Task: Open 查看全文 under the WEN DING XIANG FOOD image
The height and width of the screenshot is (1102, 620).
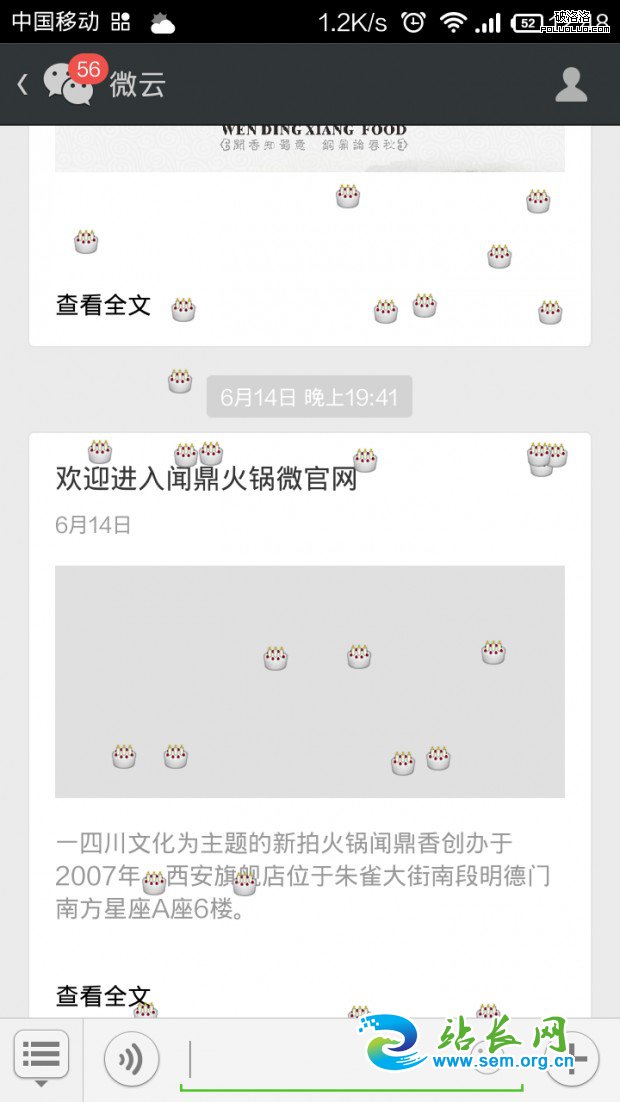Action: 103,305
